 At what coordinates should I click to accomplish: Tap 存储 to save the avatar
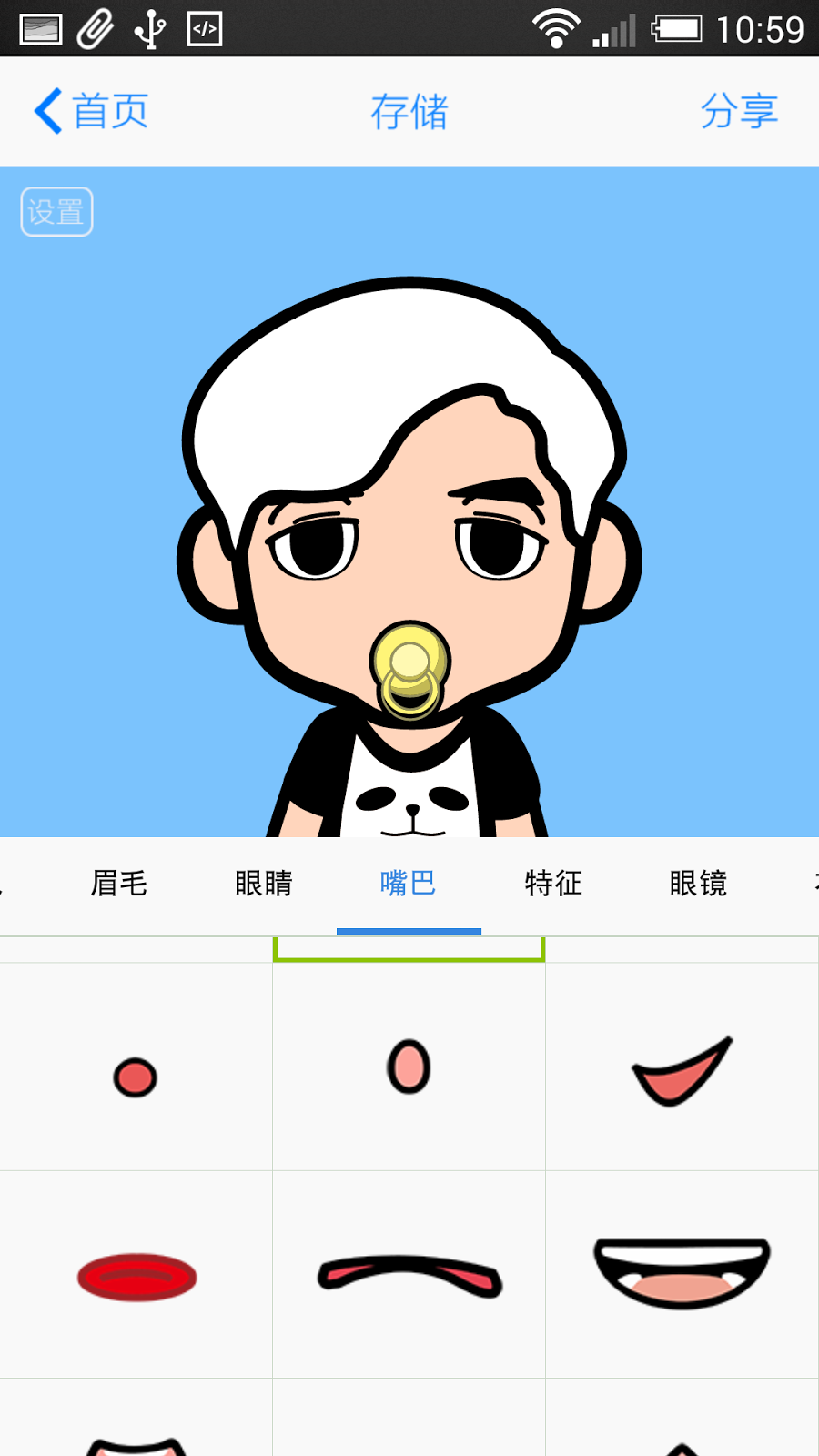(x=409, y=112)
